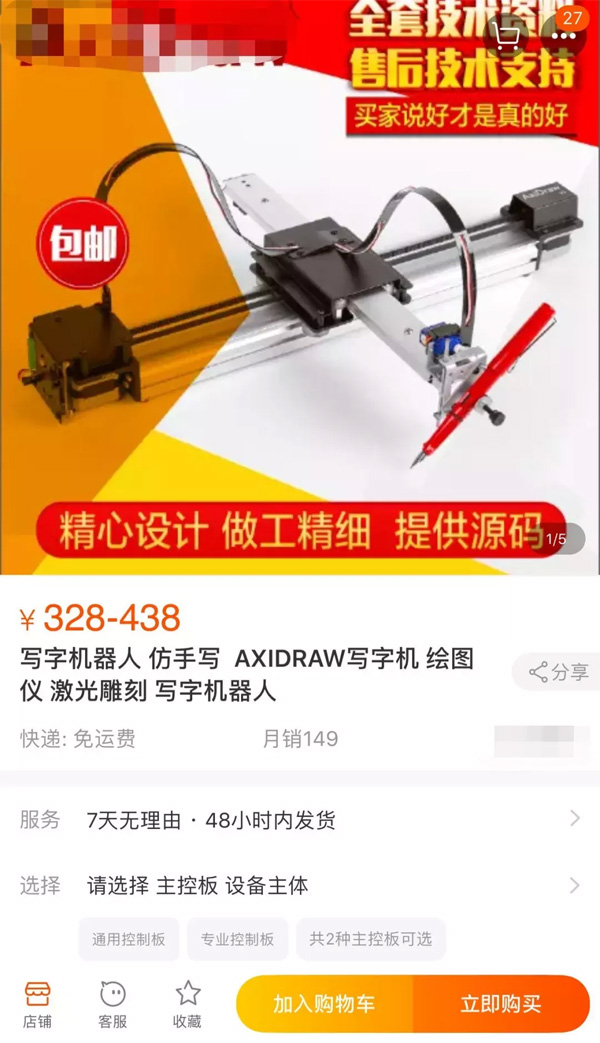Add this item to 收藏 favorites
600x1043 pixels.
point(187,1004)
